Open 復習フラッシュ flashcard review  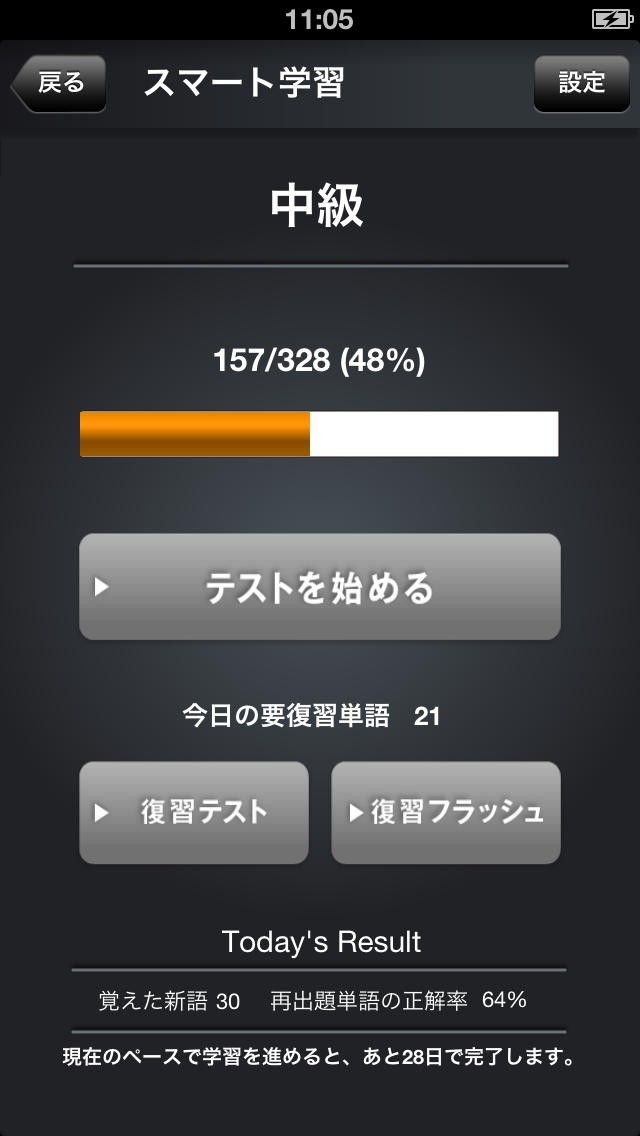pos(446,812)
